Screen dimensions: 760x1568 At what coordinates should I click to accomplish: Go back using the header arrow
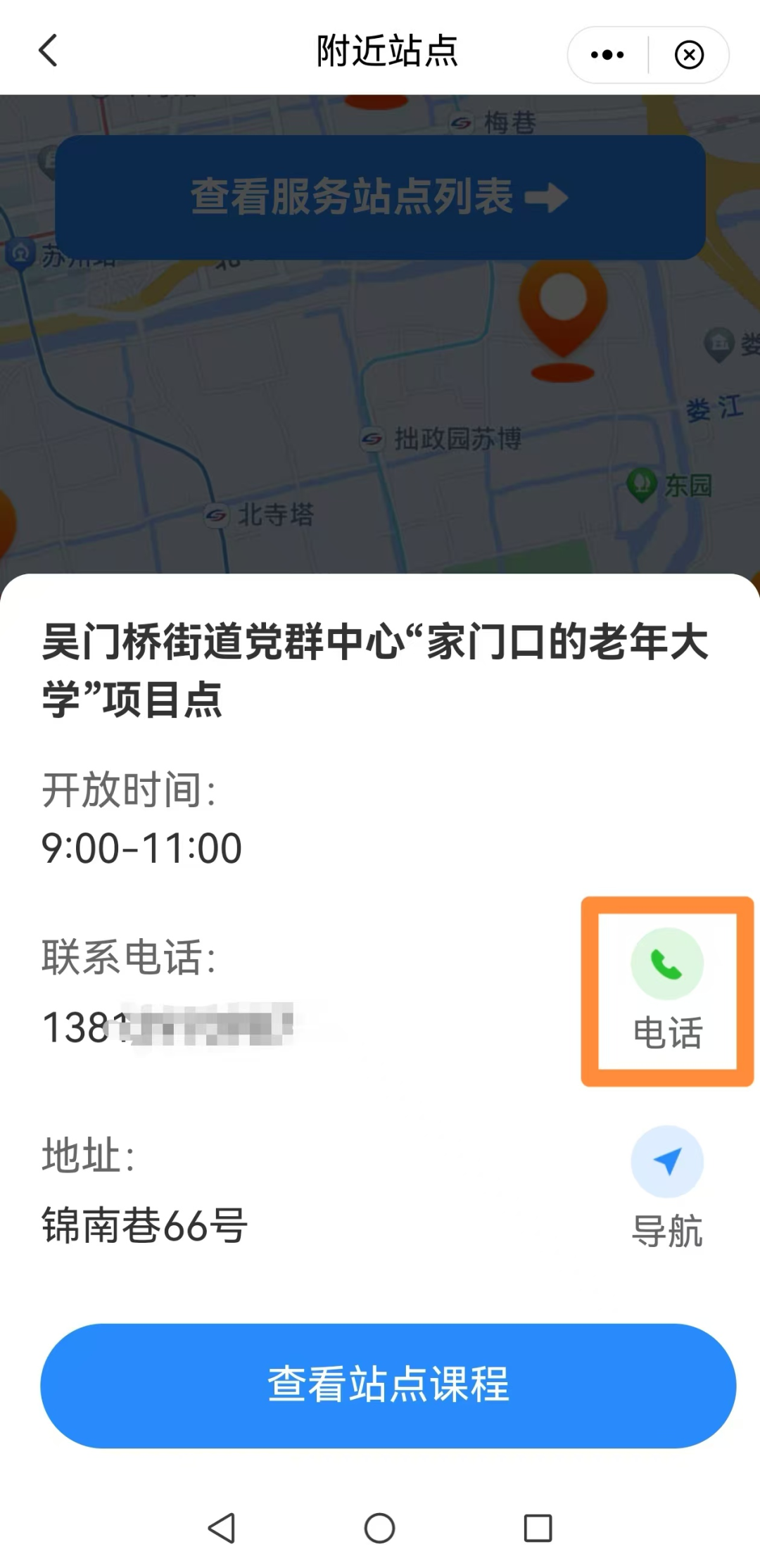[48, 51]
